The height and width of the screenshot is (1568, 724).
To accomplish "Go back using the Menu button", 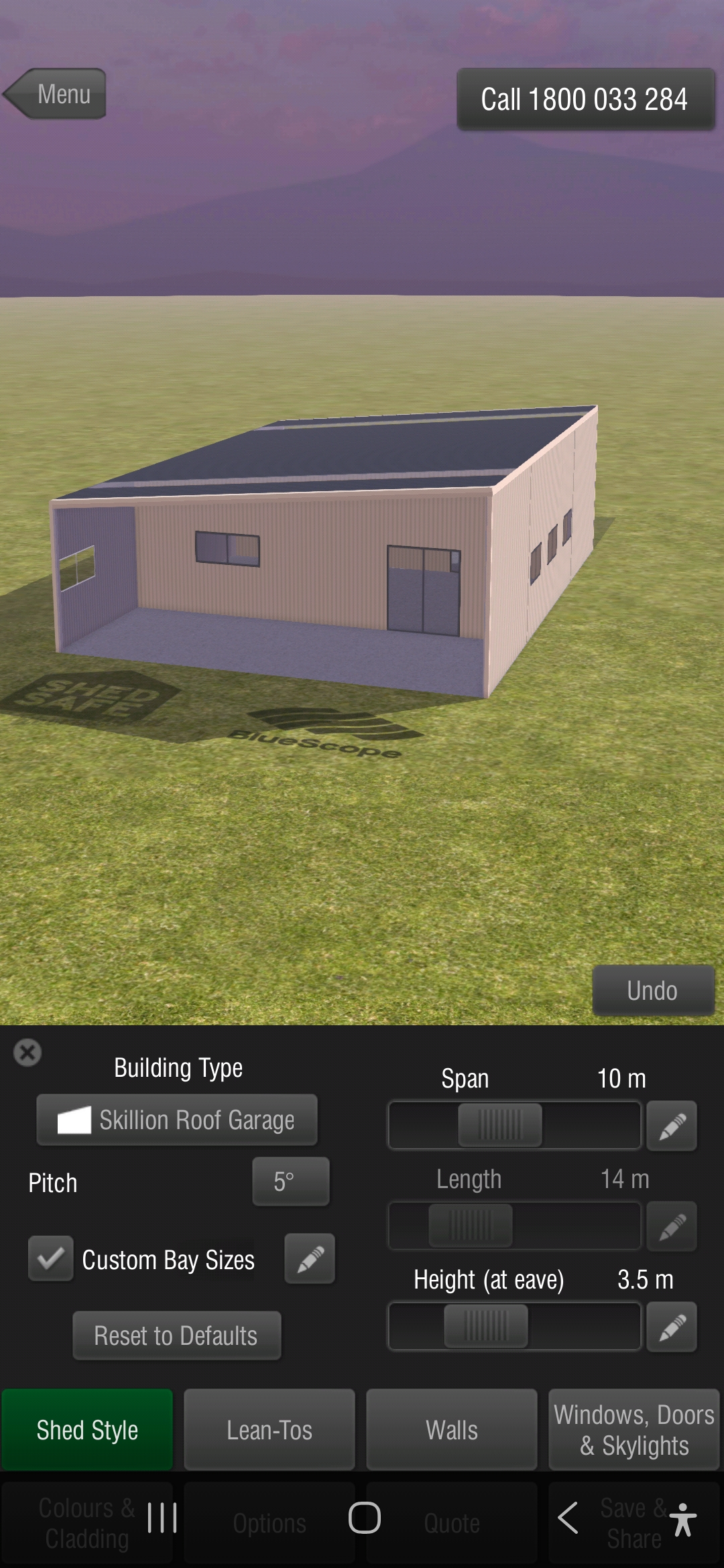I will pyautogui.click(x=55, y=94).
